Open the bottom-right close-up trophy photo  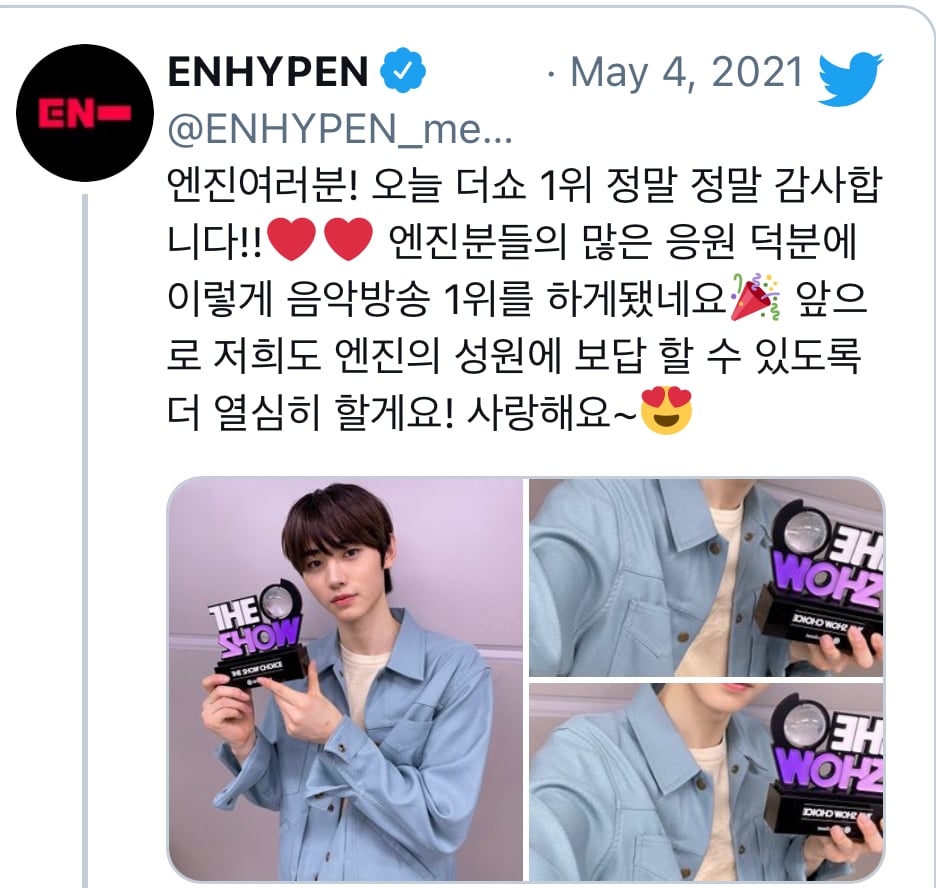pos(706,782)
